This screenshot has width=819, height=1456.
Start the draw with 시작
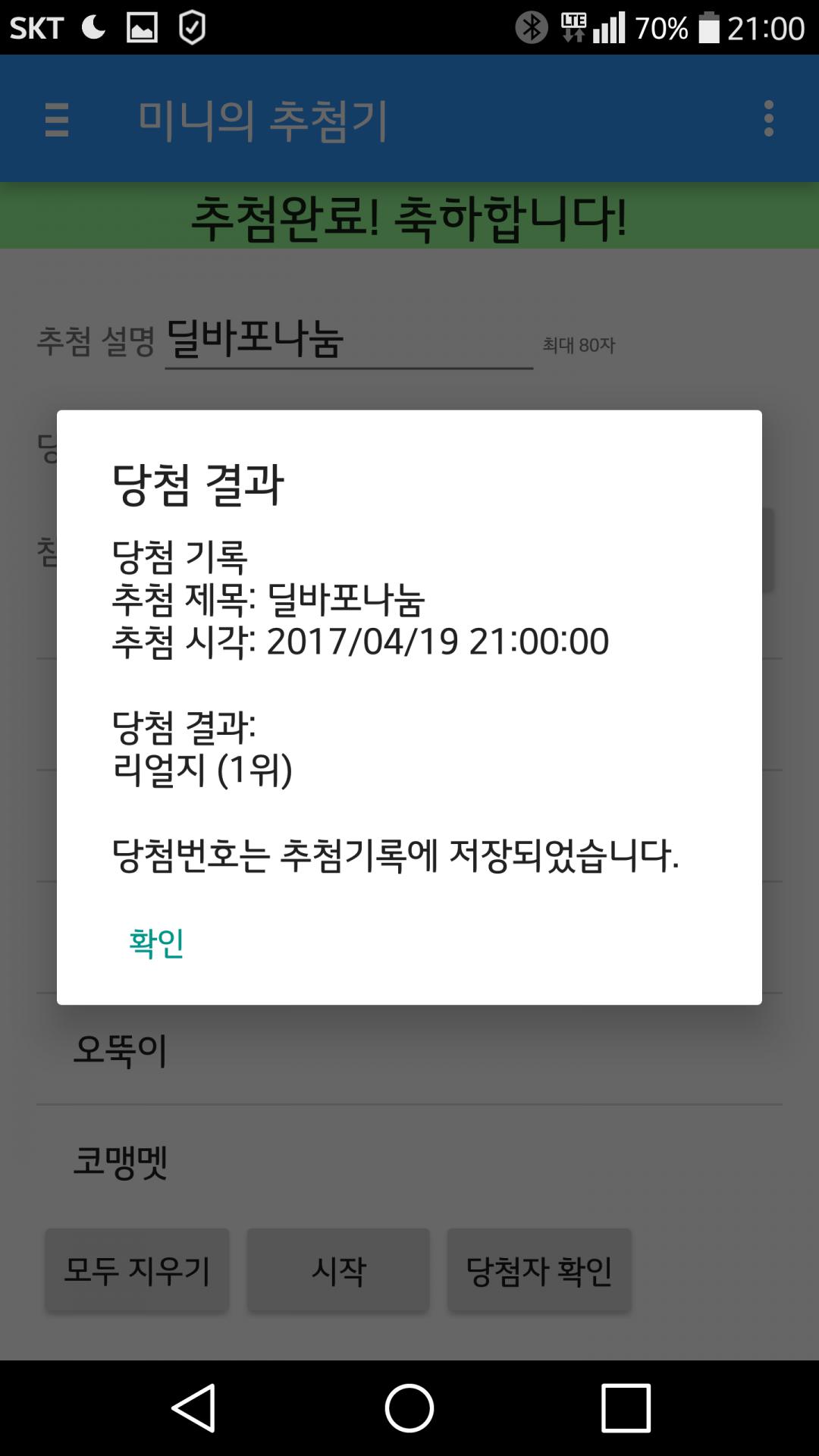[338, 1270]
